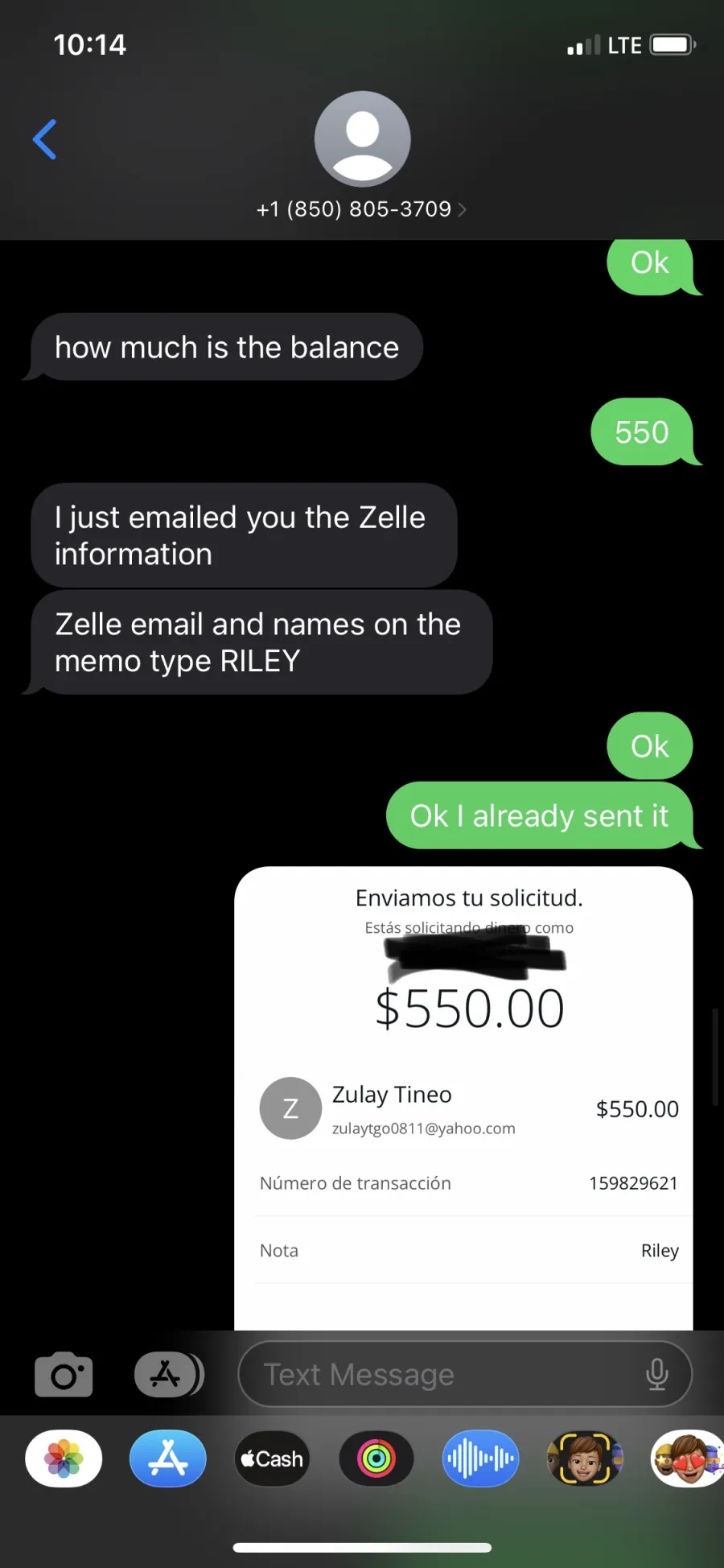Viewport: 724px width, 1568px height.
Task: Open the camera to attach a photo
Action: click(x=64, y=1374)
